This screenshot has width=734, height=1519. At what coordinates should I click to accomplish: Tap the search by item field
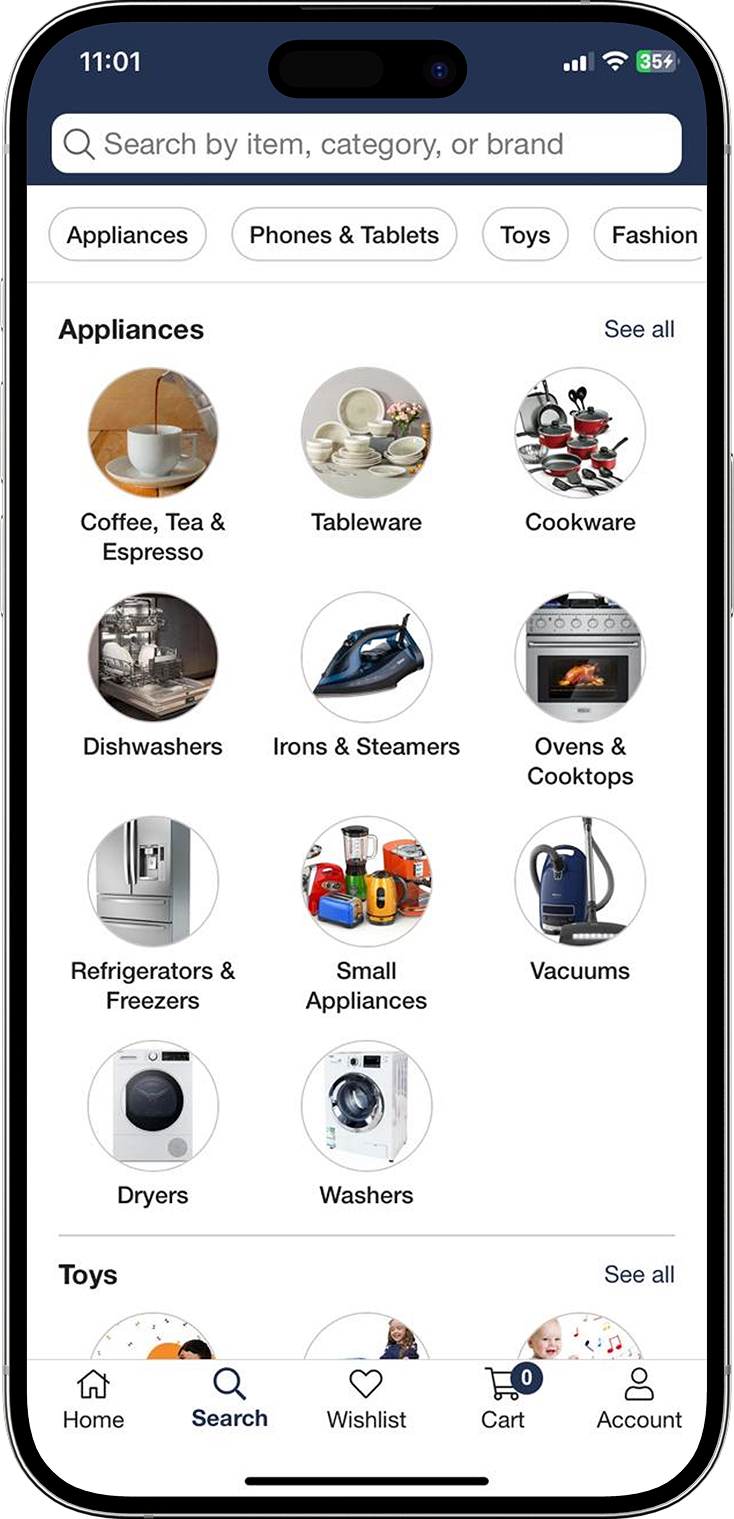point(366,144)
